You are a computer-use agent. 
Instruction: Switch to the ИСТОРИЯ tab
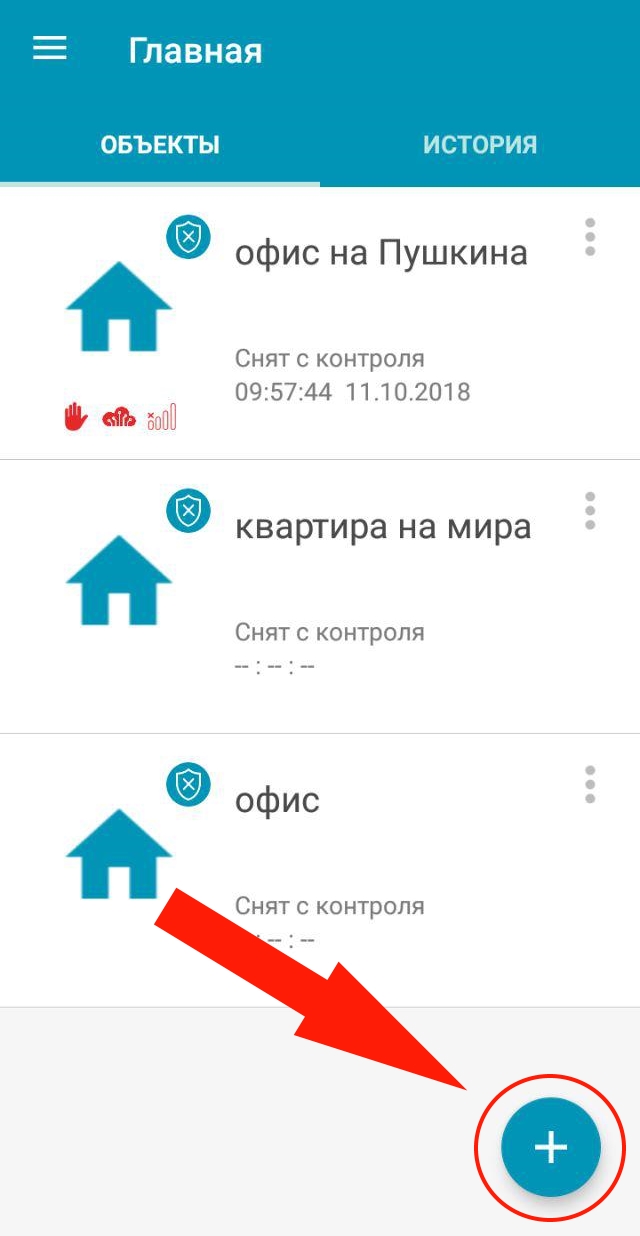pos(480,144)
